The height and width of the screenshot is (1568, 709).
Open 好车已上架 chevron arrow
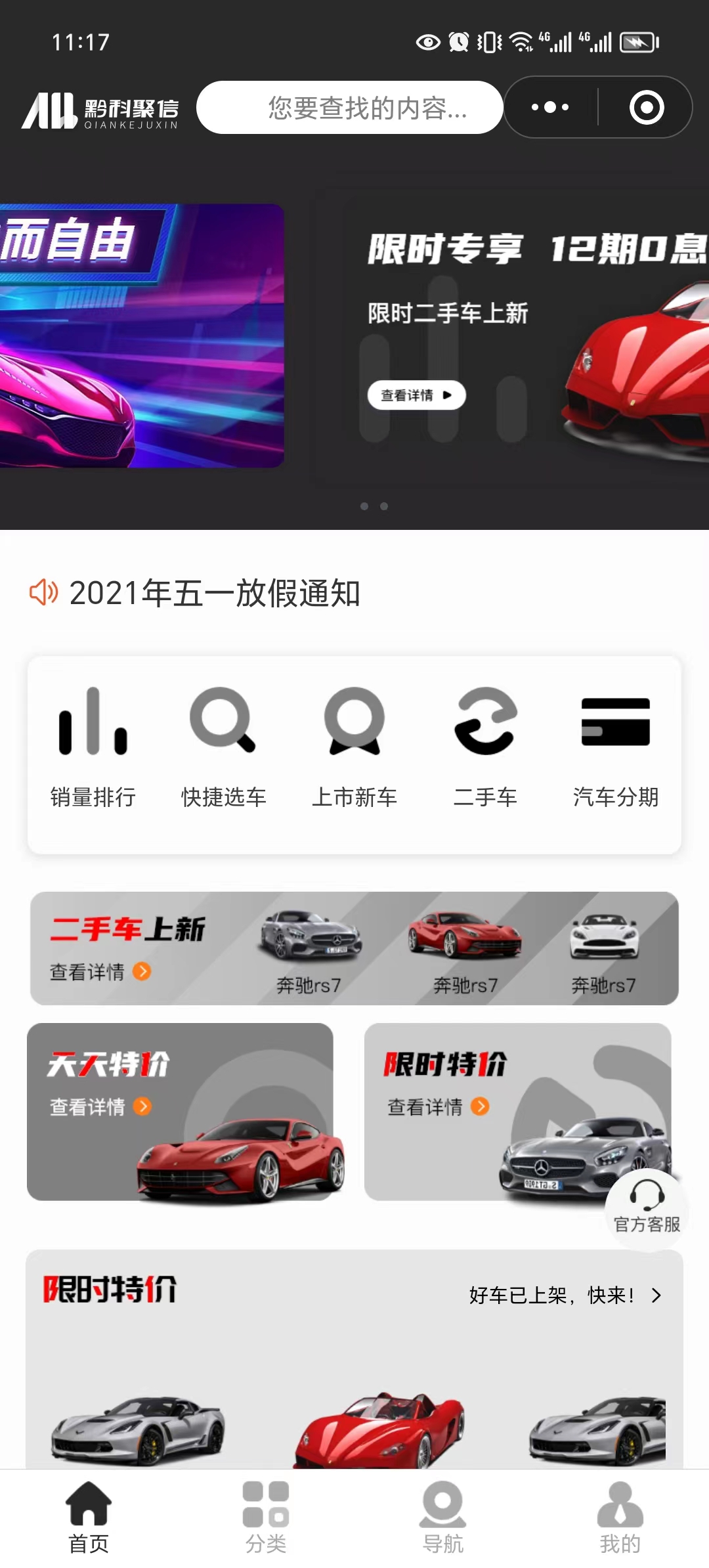[655, 1296]
